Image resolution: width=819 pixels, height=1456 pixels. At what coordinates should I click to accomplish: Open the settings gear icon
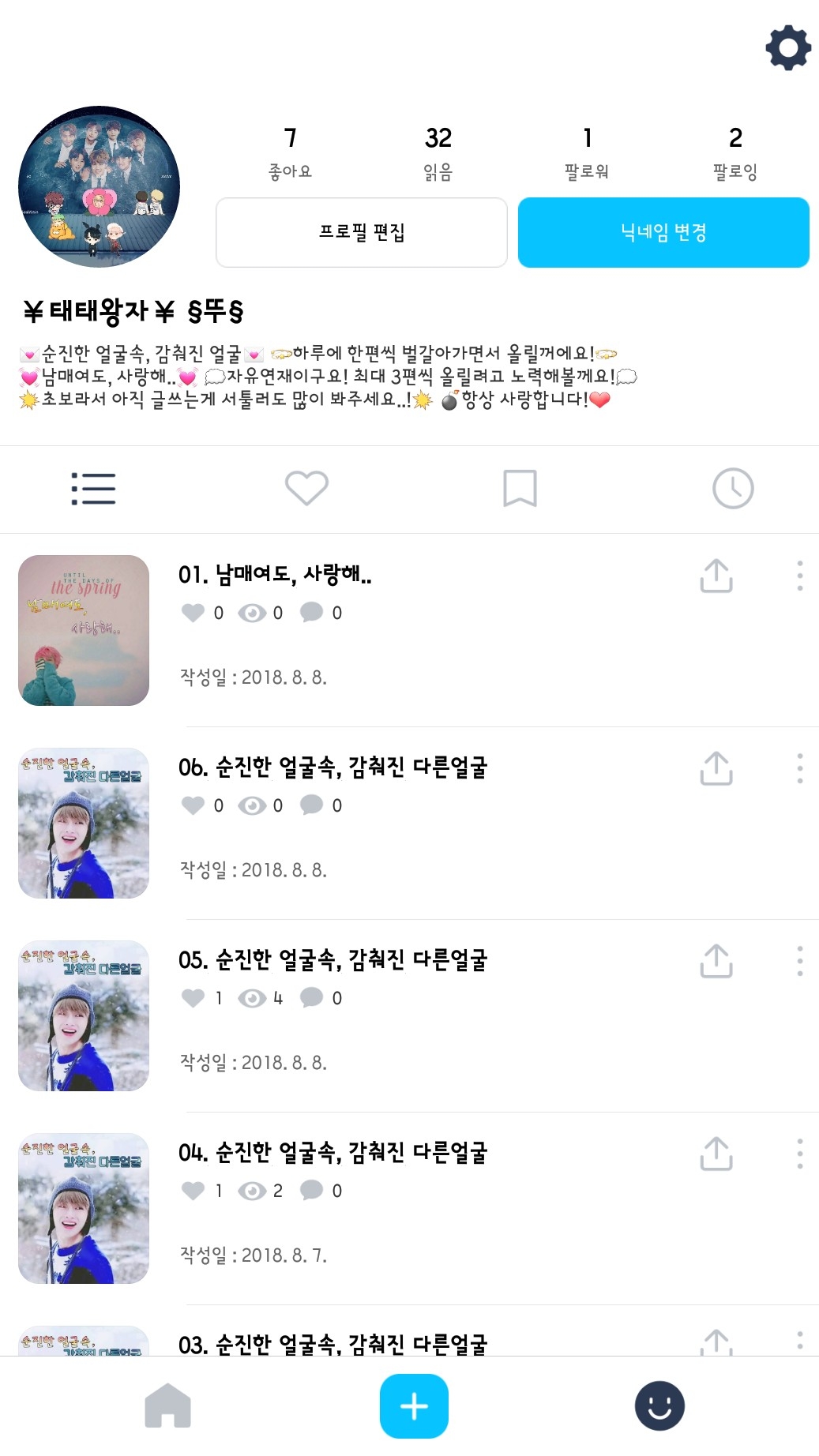pos(787,48)
